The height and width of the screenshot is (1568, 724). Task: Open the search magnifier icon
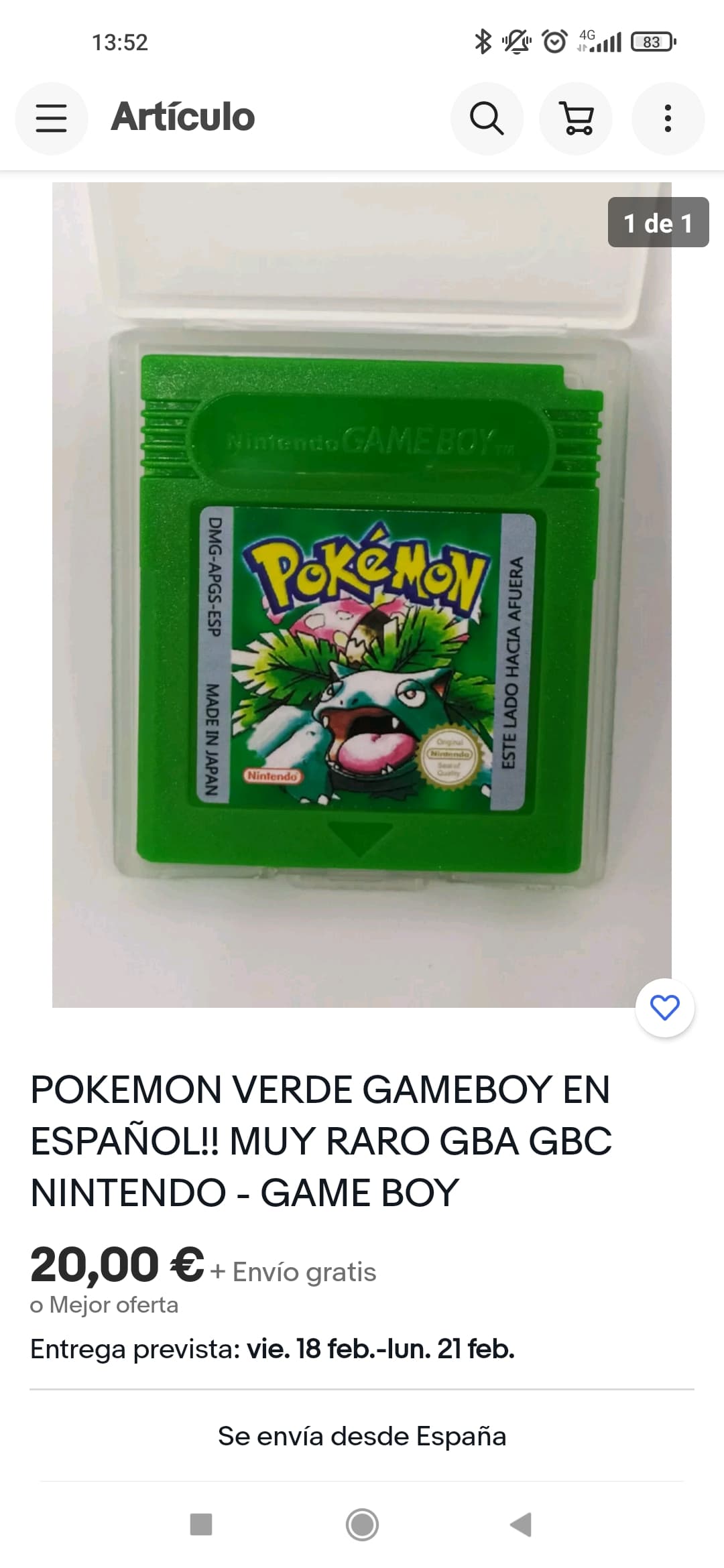point(487,119)
